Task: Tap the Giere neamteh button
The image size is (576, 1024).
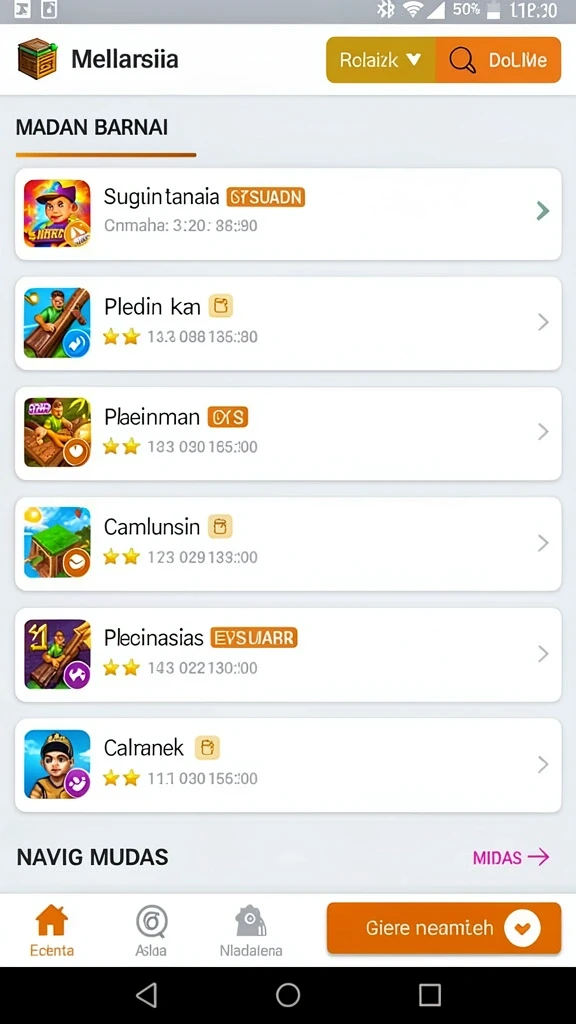Action: 444,928
